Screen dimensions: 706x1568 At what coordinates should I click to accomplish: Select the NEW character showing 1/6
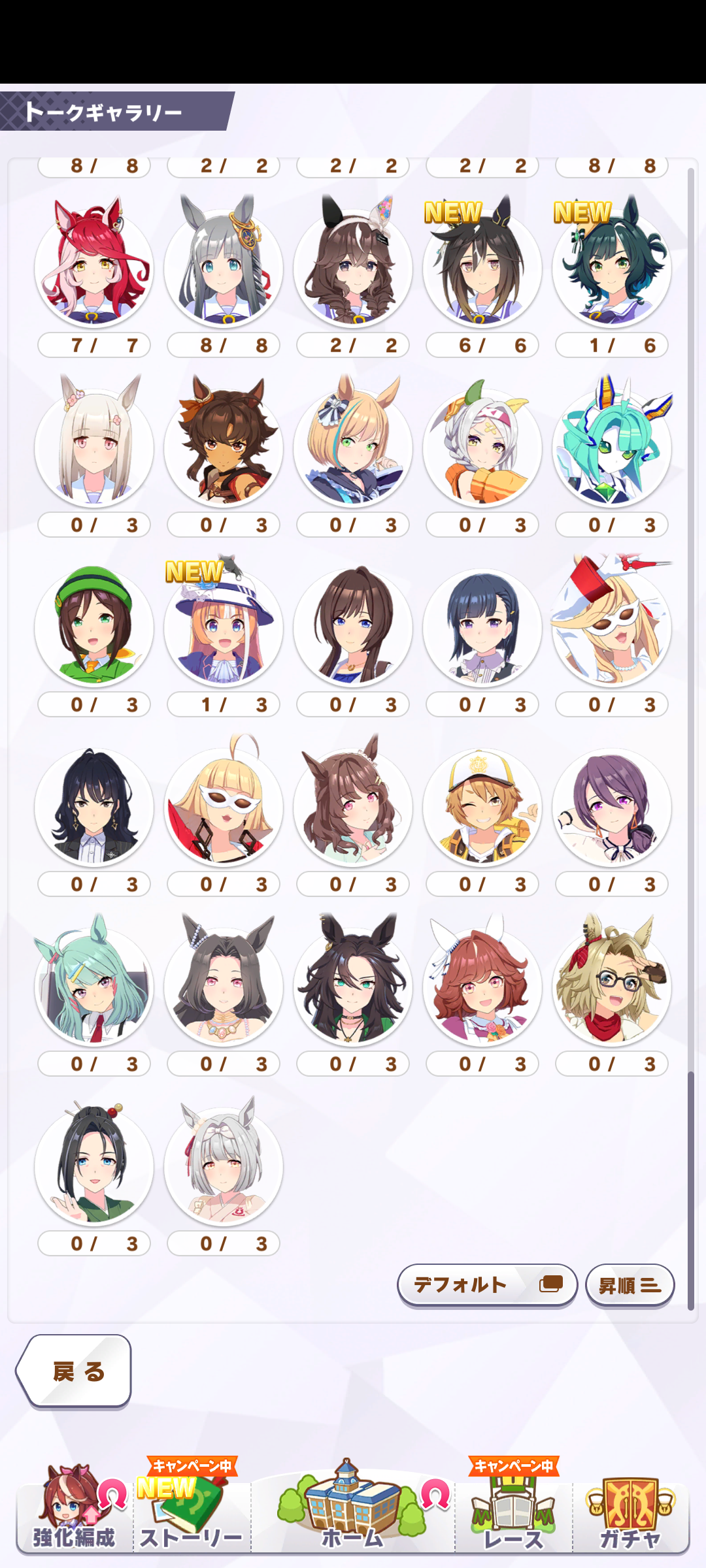[612, 269]
